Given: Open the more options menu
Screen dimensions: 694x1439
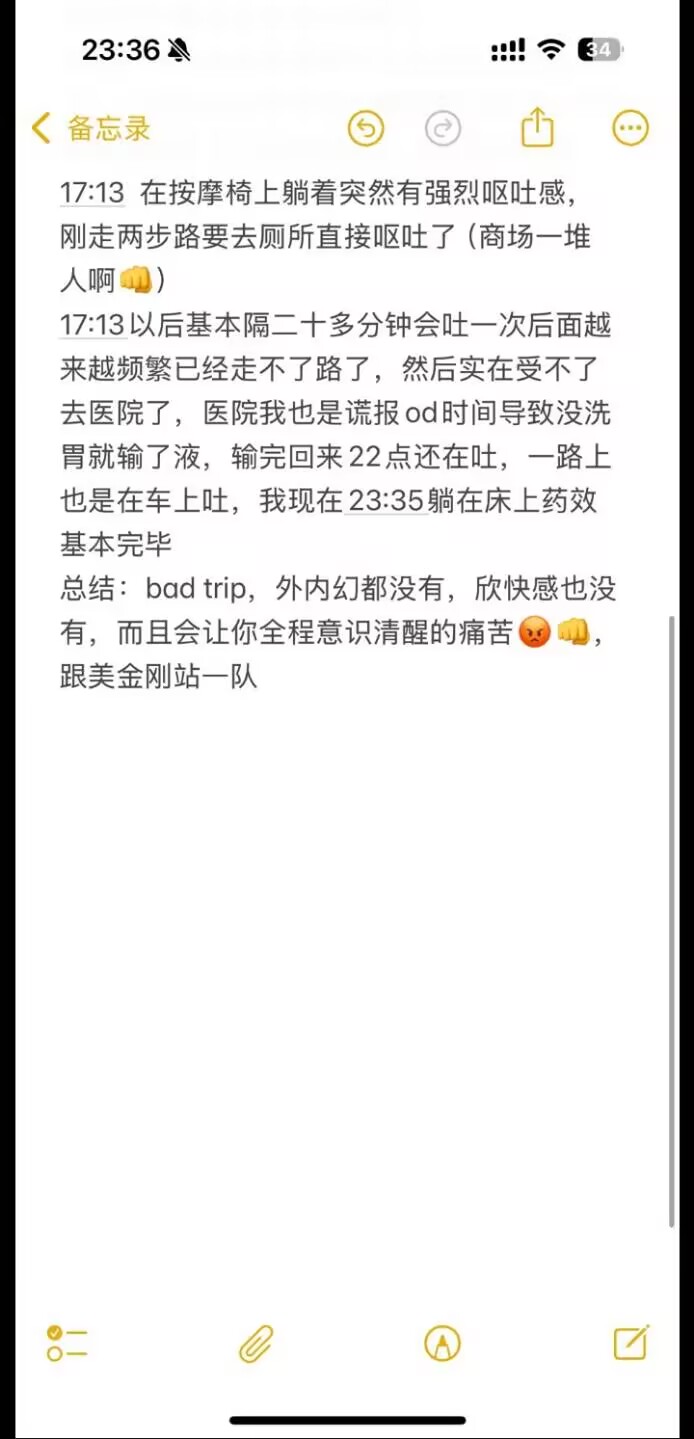Looking at the screenshot, I should point(630,128).
